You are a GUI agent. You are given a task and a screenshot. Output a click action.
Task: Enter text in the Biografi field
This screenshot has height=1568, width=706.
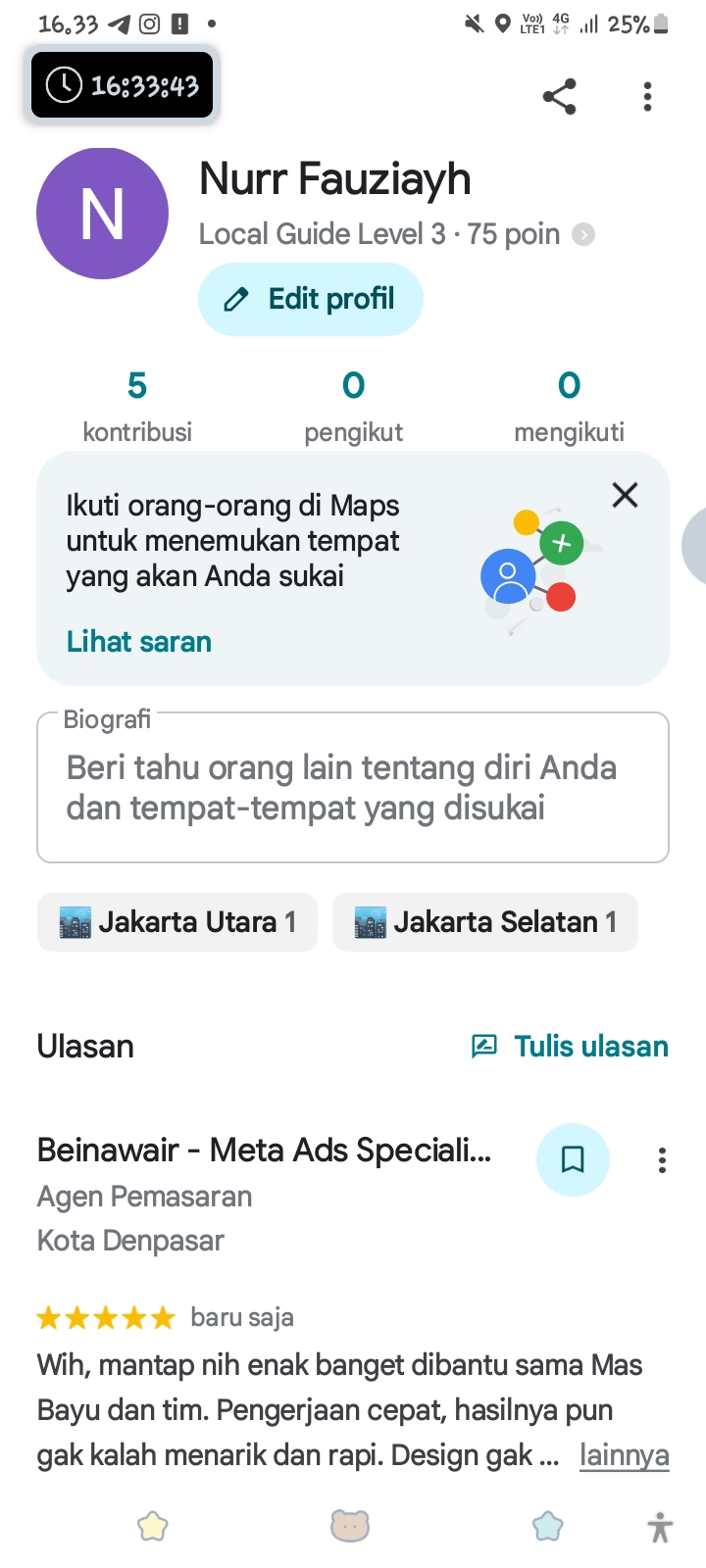pyautogui.click(x=353, y=788)
